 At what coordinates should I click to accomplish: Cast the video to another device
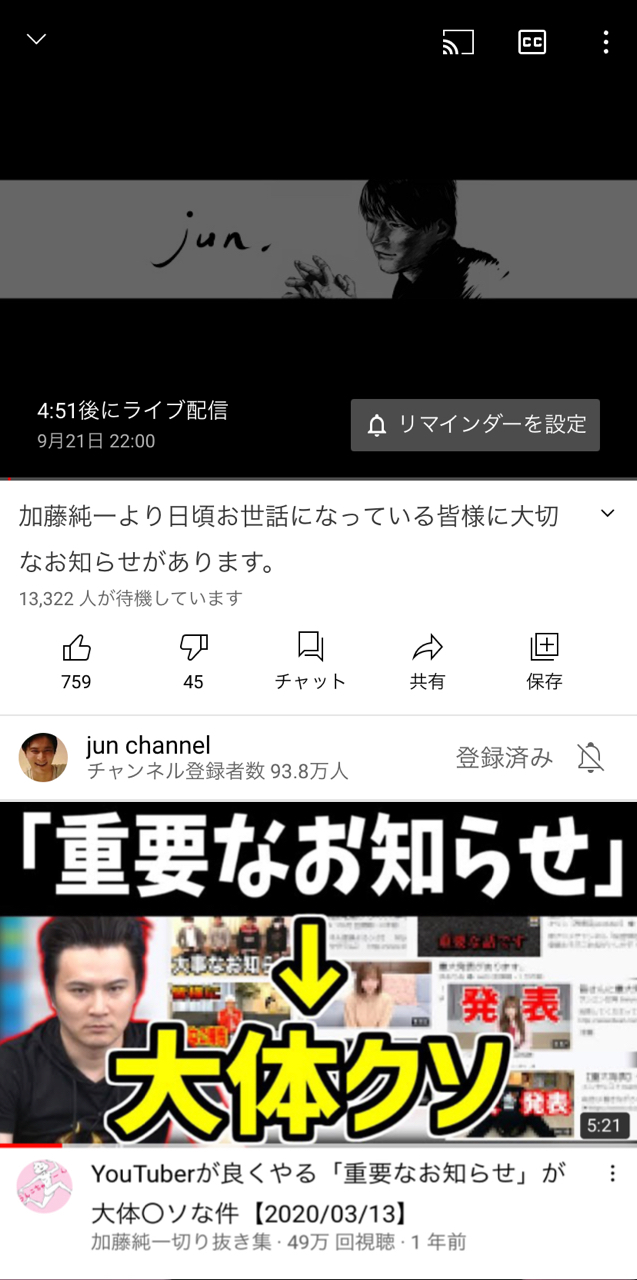[458, 42]
